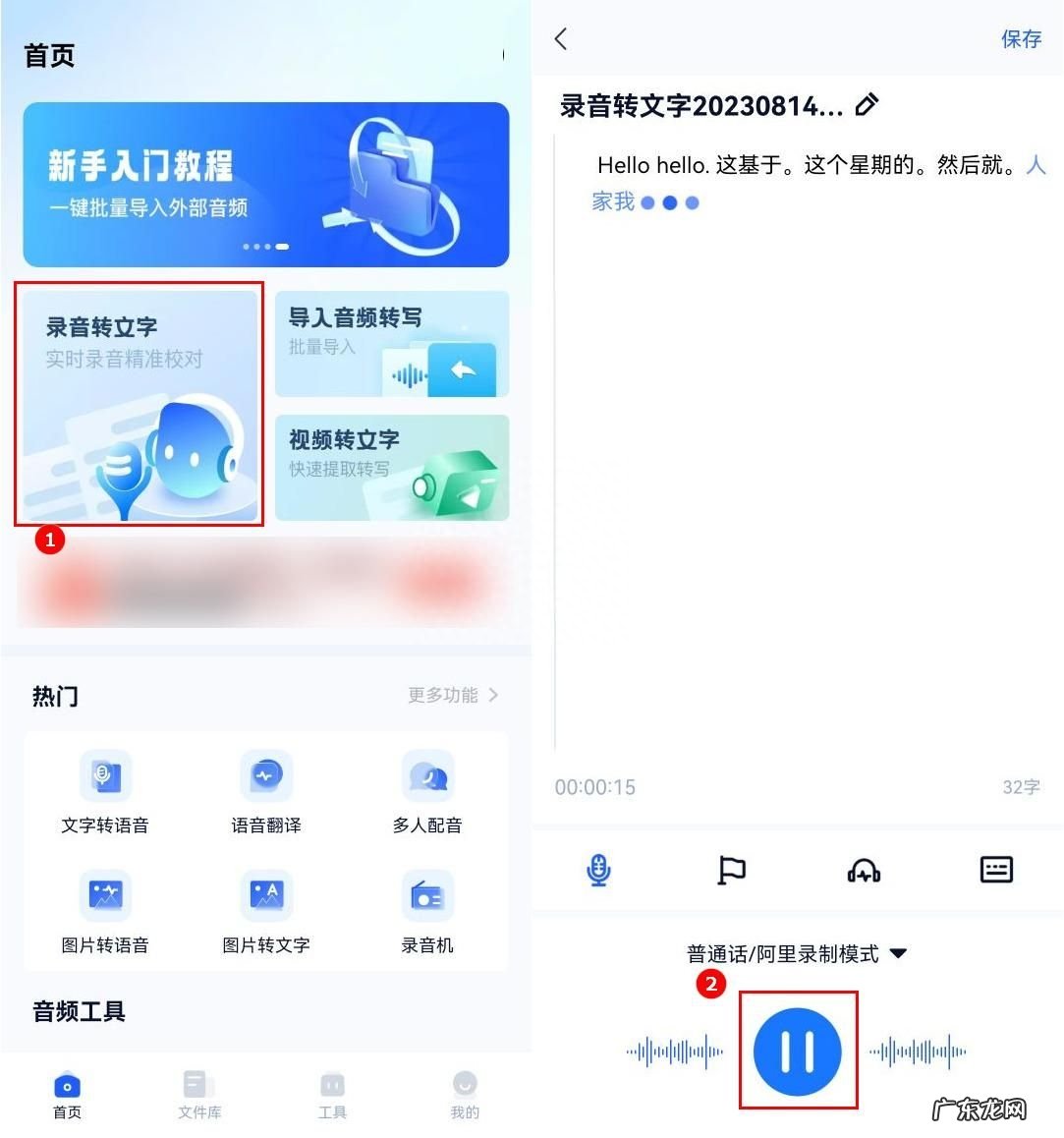This screenshot has height=1138, width=1064.
Task: Open 导入音频转写 batch import card
Action: [392, 343]
